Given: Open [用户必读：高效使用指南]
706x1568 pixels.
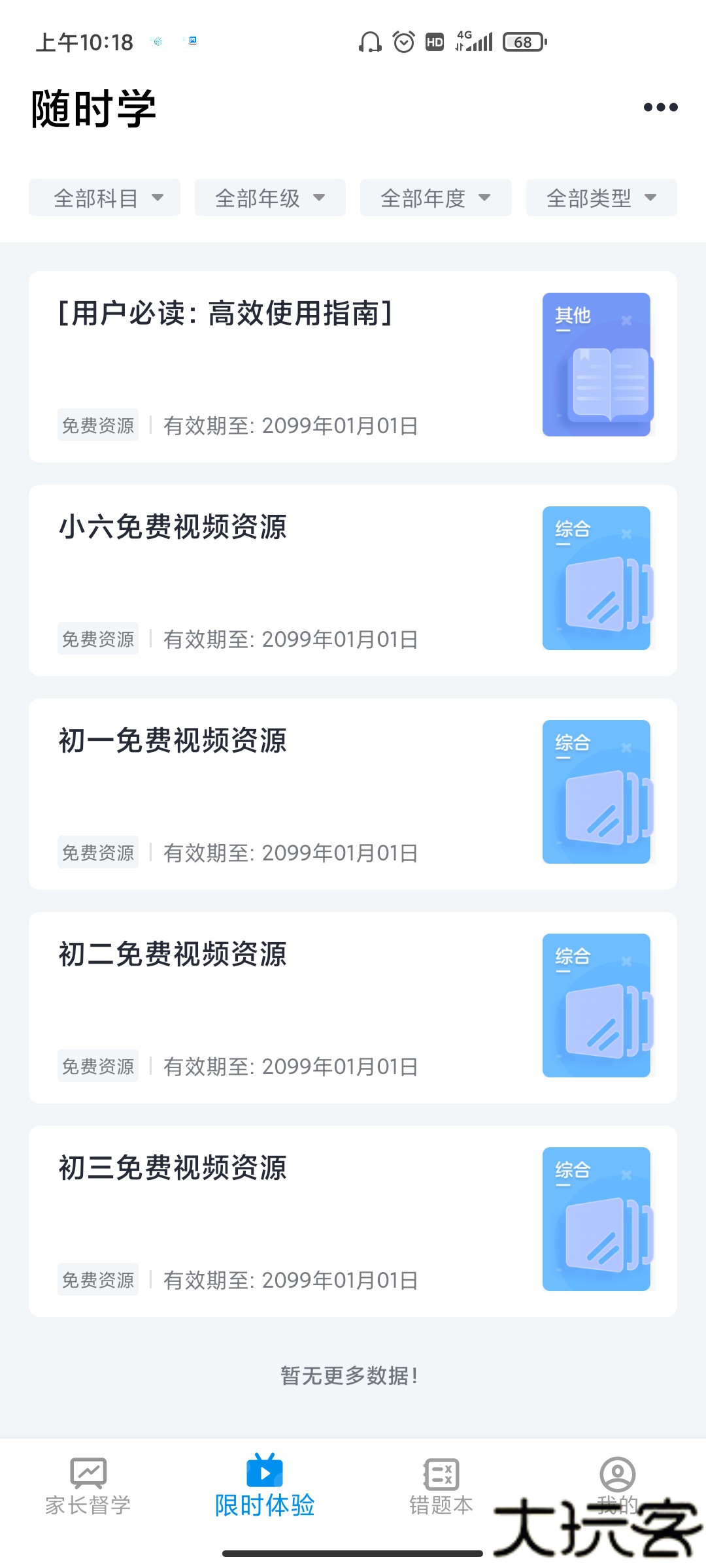Looking at the screenshot, I should [226, 314].
